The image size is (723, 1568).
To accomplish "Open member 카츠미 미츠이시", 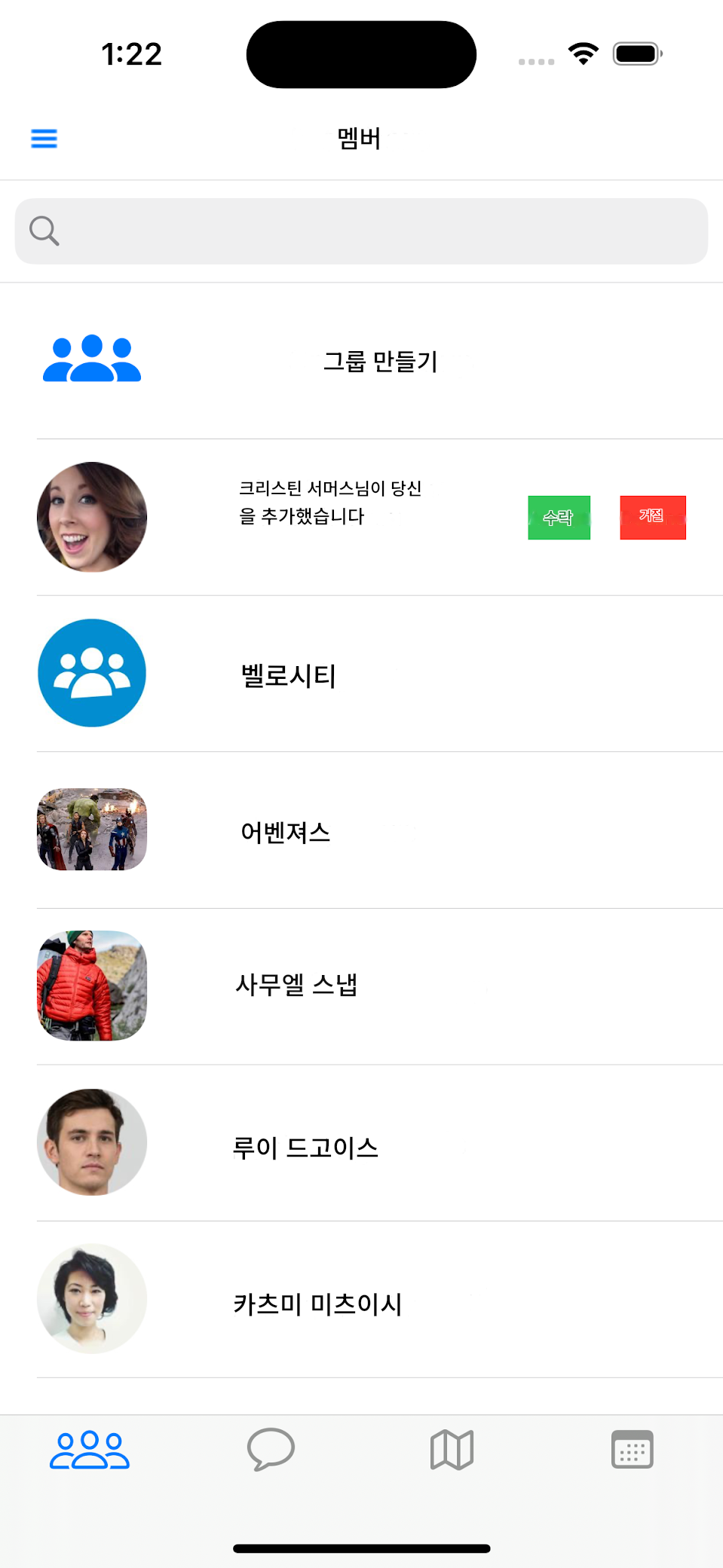I will [x=317, y=1303].
